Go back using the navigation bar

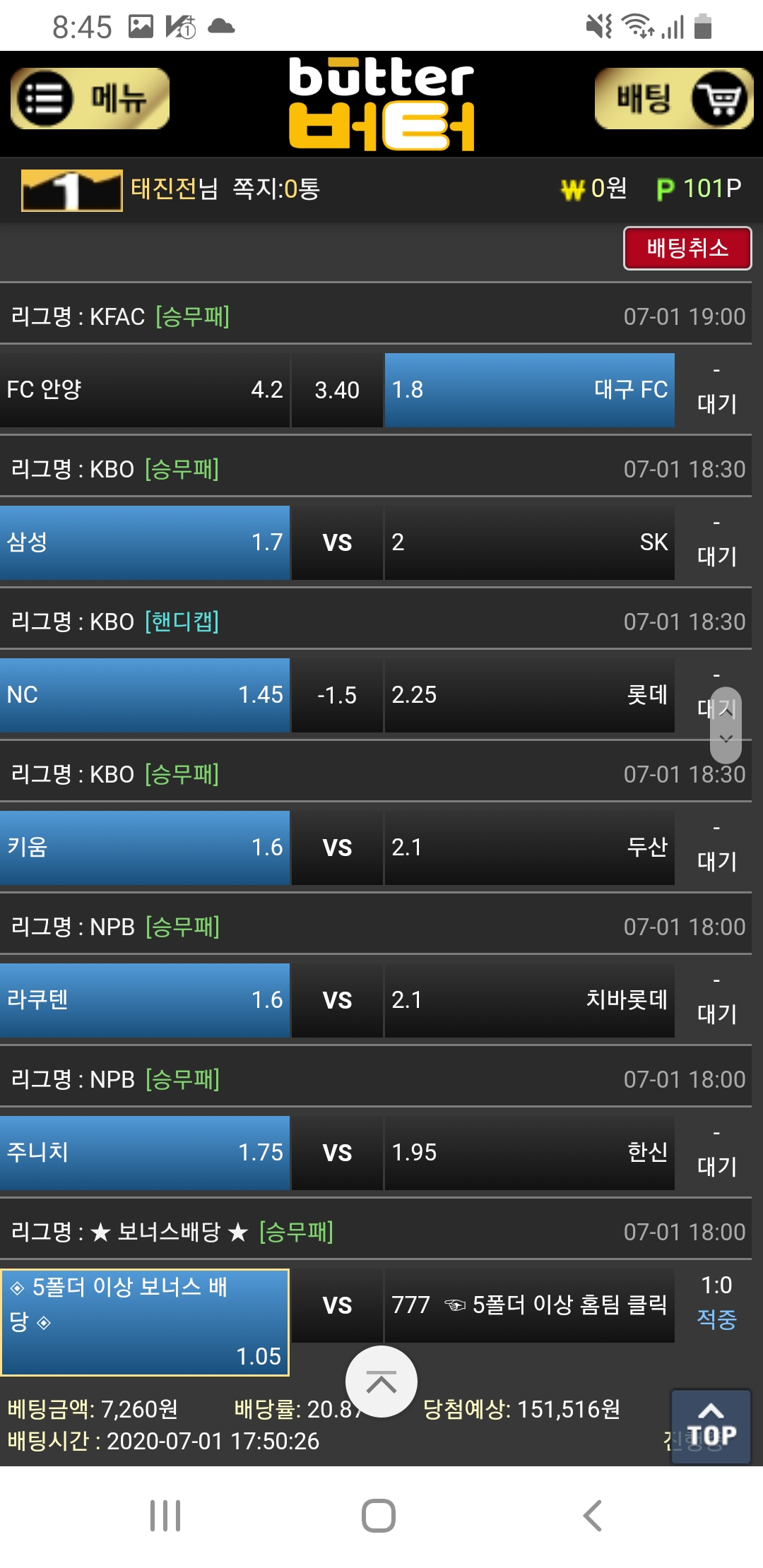pos(592,1515)
